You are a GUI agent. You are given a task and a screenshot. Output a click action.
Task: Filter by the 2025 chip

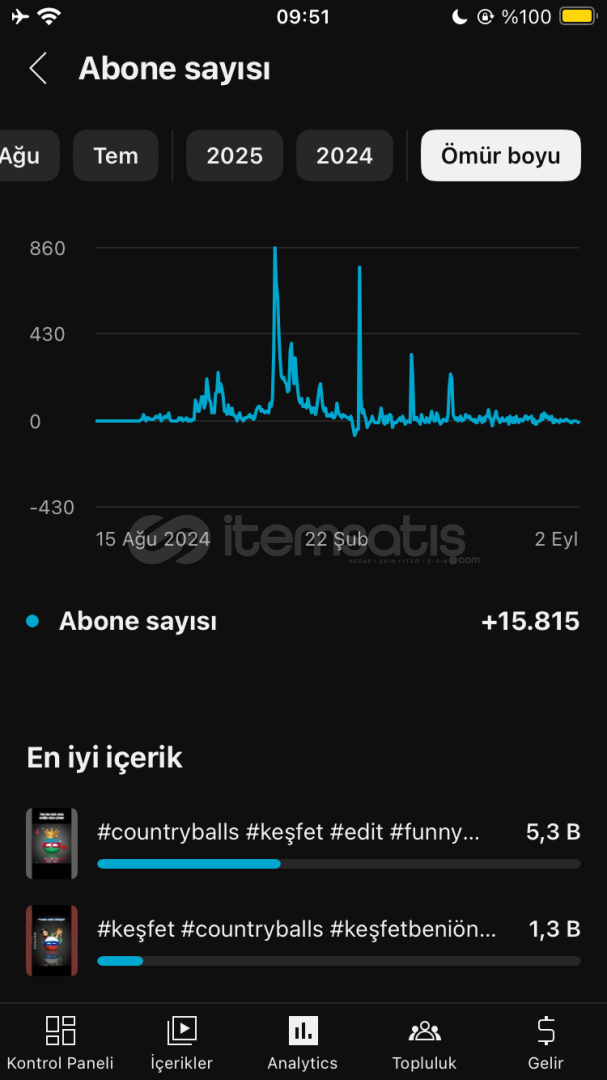(x=234, y=156)
